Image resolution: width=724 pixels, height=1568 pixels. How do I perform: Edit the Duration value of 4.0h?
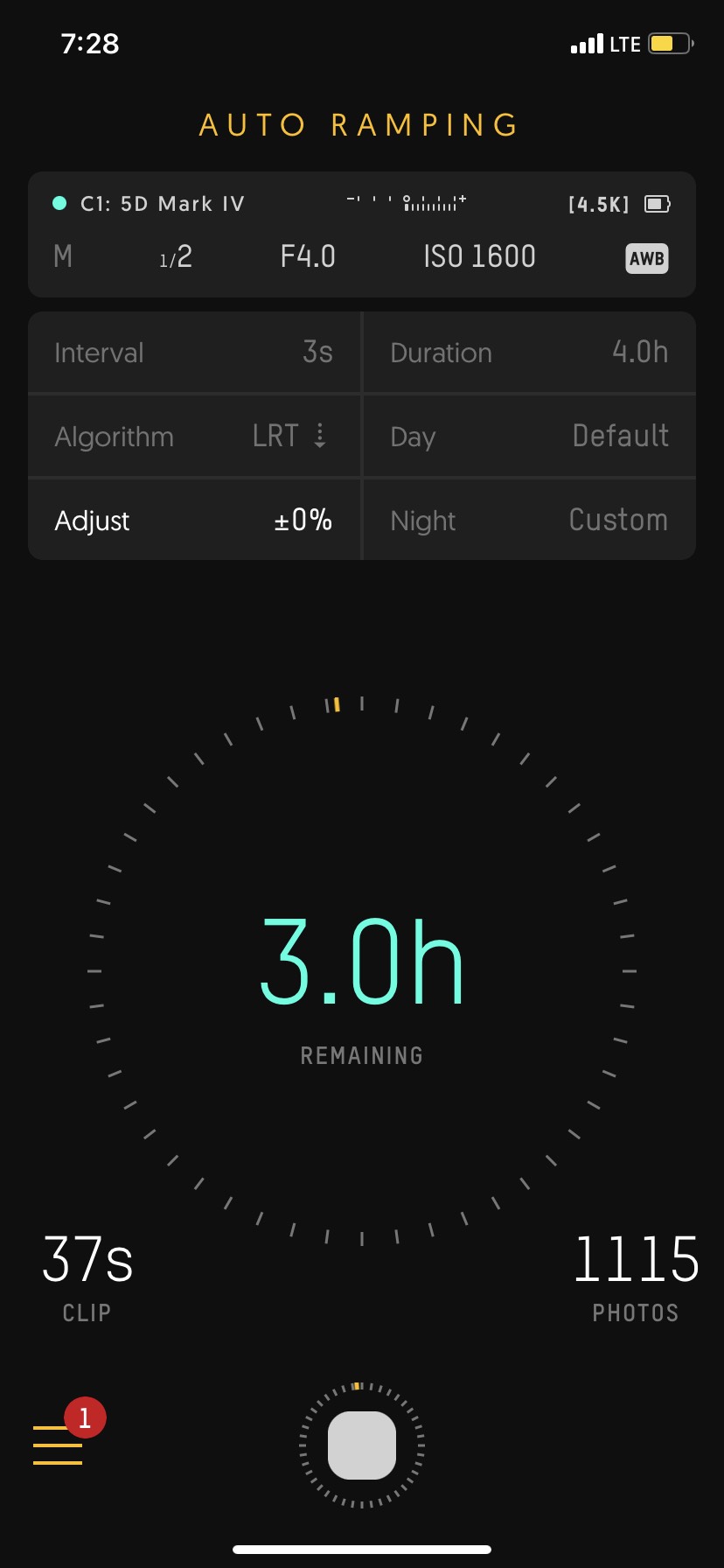point(529,353)
